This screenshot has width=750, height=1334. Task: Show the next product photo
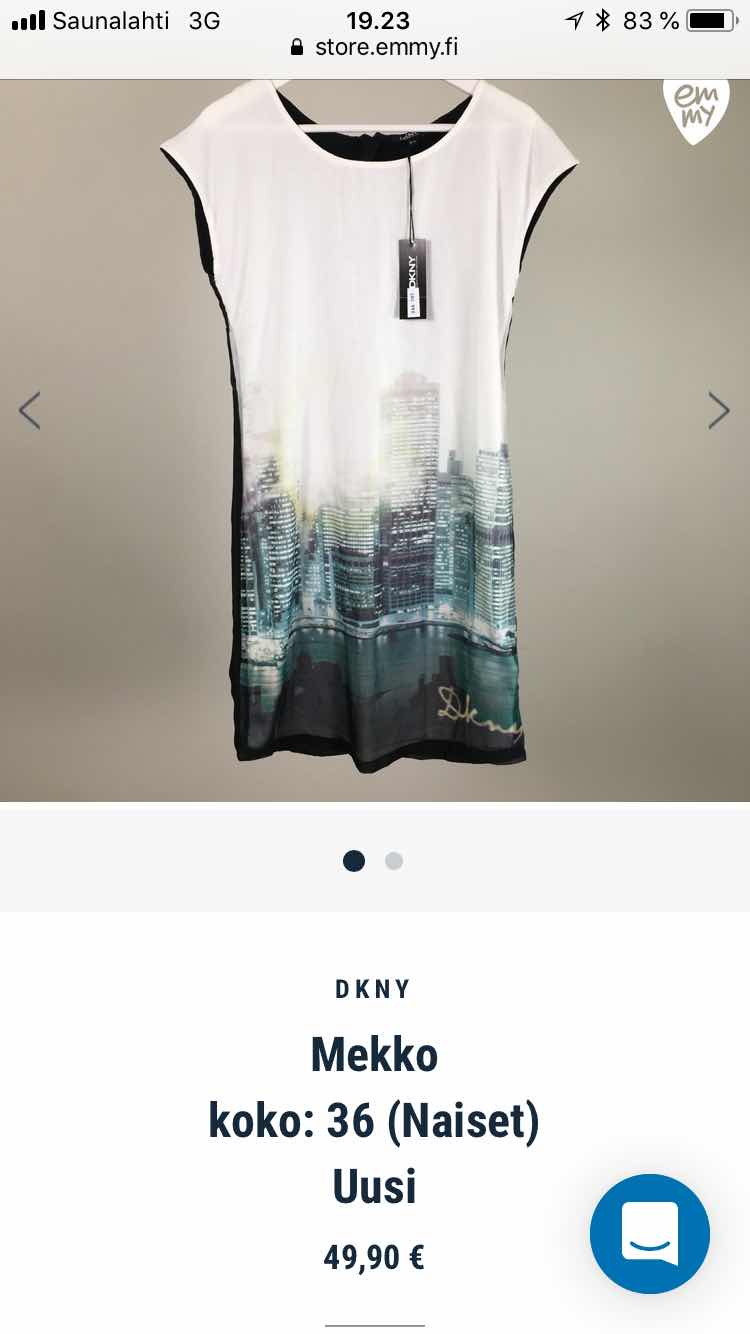tap(718, 410)
